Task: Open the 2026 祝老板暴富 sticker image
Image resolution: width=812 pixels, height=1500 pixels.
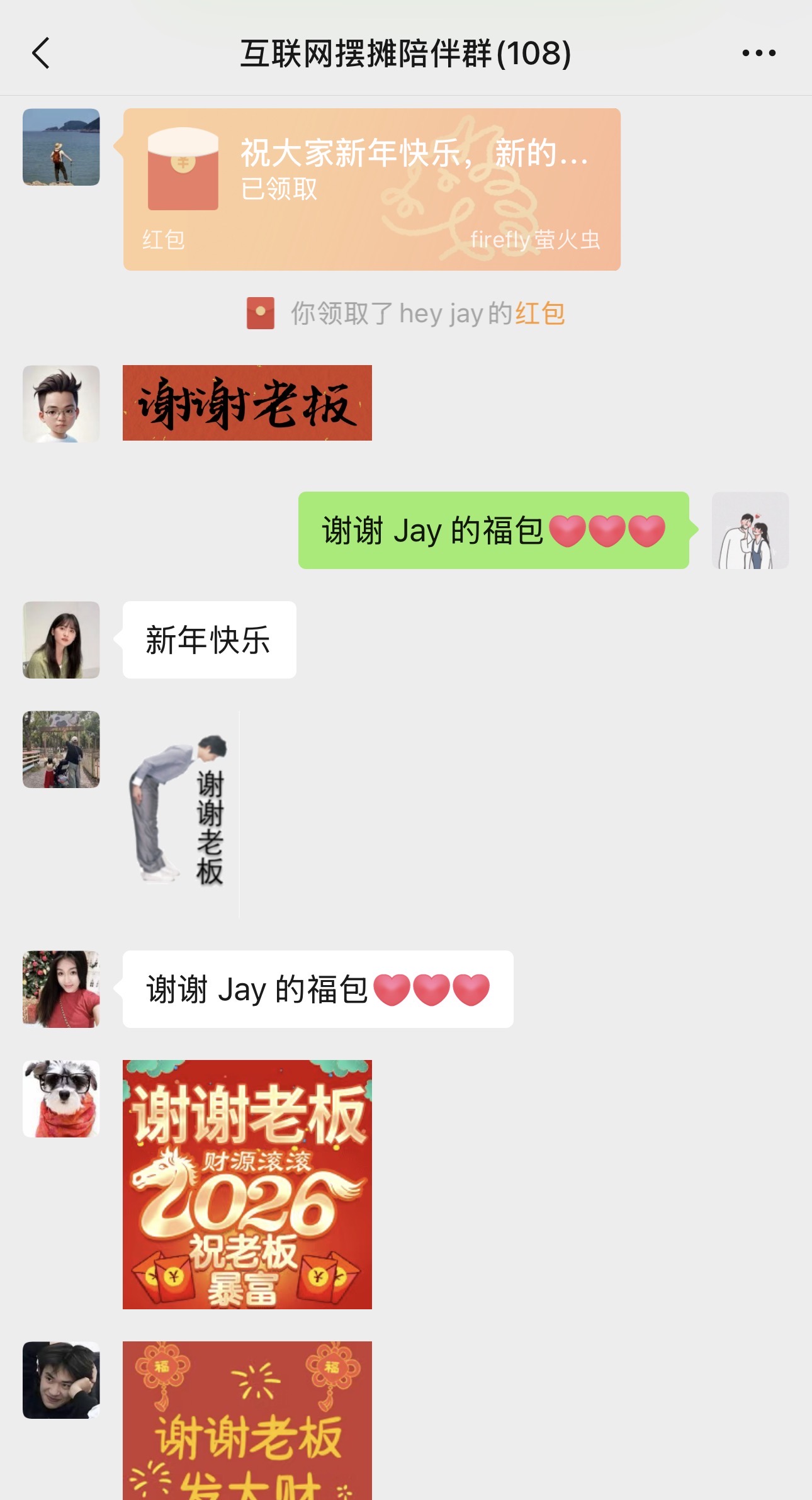Action: (x=247, y=1184)
